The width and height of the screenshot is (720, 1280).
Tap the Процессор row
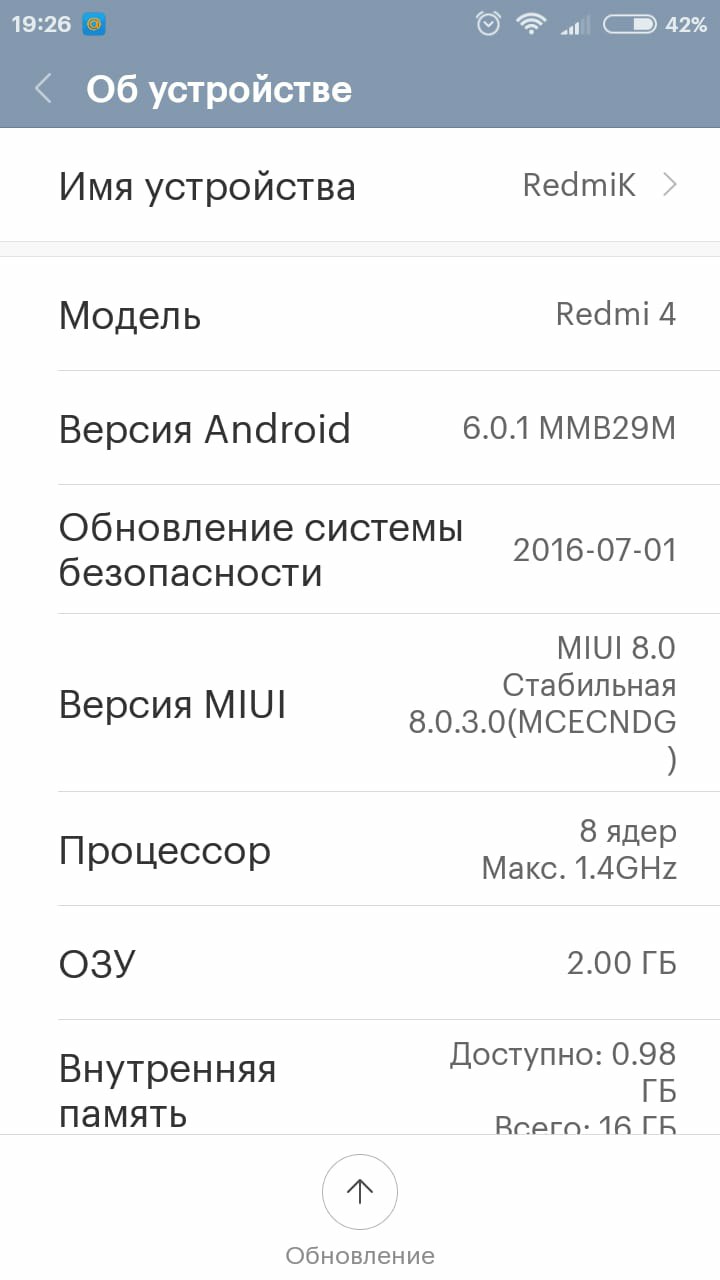point(360,849)
